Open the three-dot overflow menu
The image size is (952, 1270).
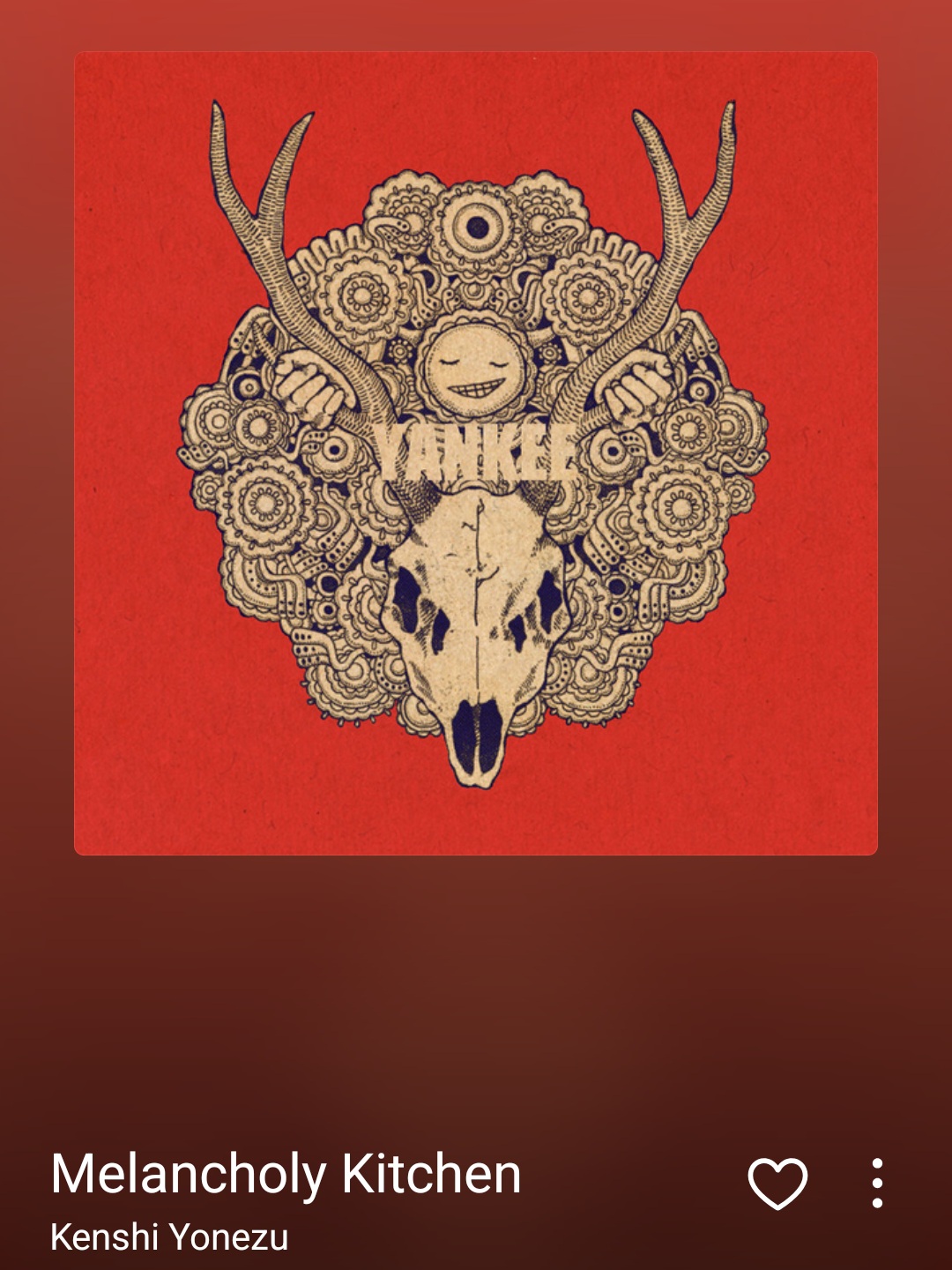pos(877,1183)
